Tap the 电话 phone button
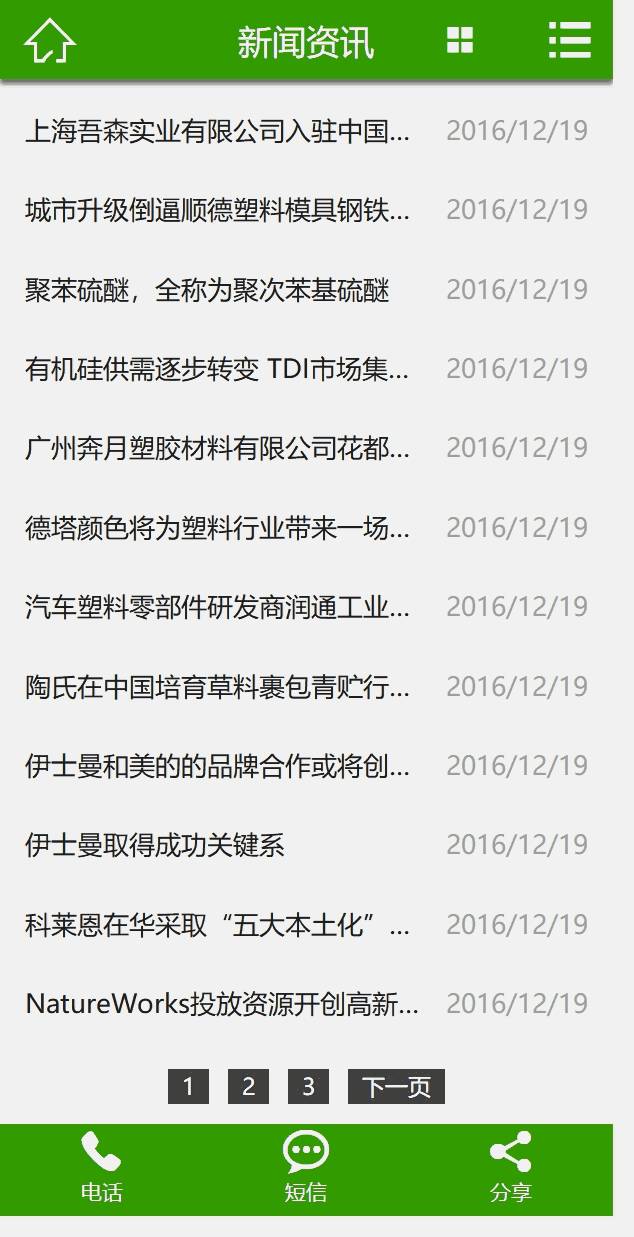Screen dimensions: 634x1237 pyautogui.click(x=101, y=1168)
